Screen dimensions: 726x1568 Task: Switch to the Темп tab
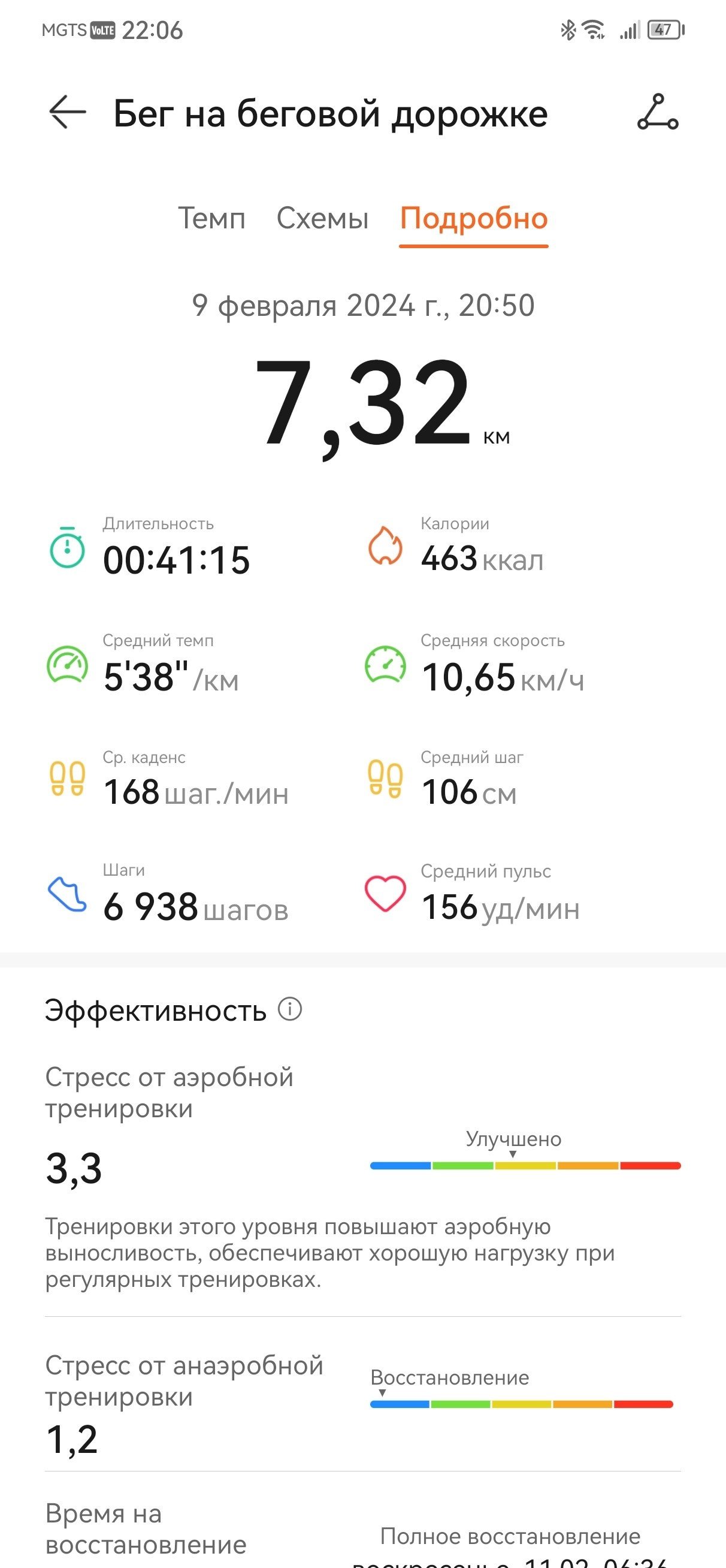pos(211,218)
